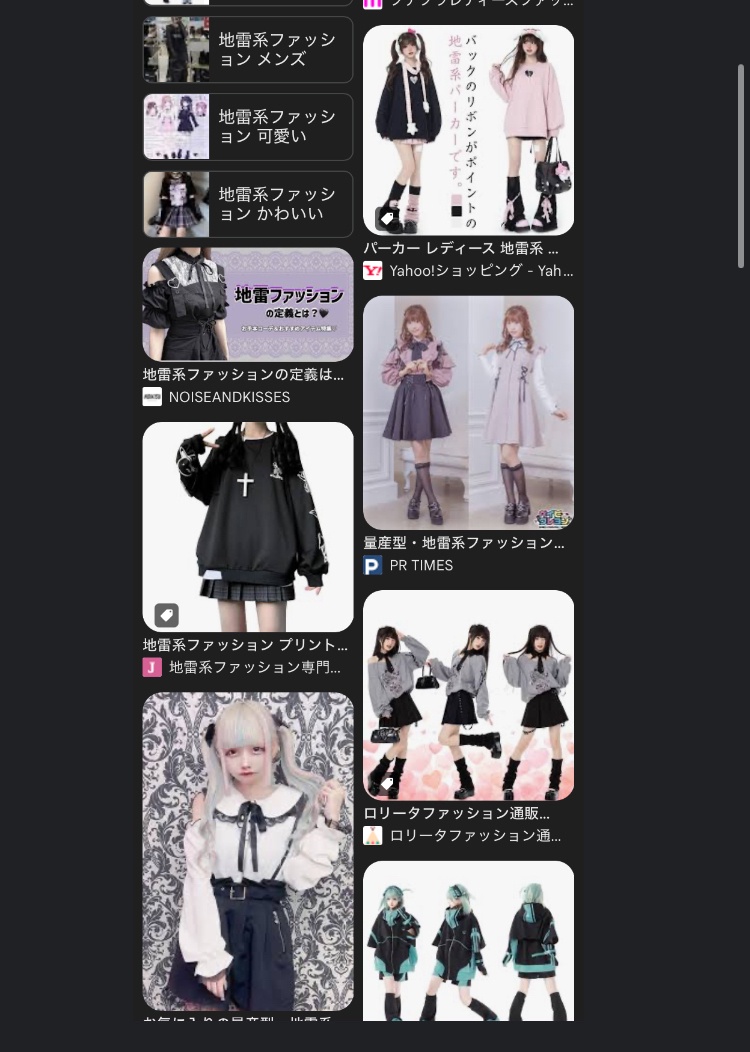Select the 地雷系ファッション メンズ suggestion chip
Screen dimensions: 750x1052
pos(247,50)
